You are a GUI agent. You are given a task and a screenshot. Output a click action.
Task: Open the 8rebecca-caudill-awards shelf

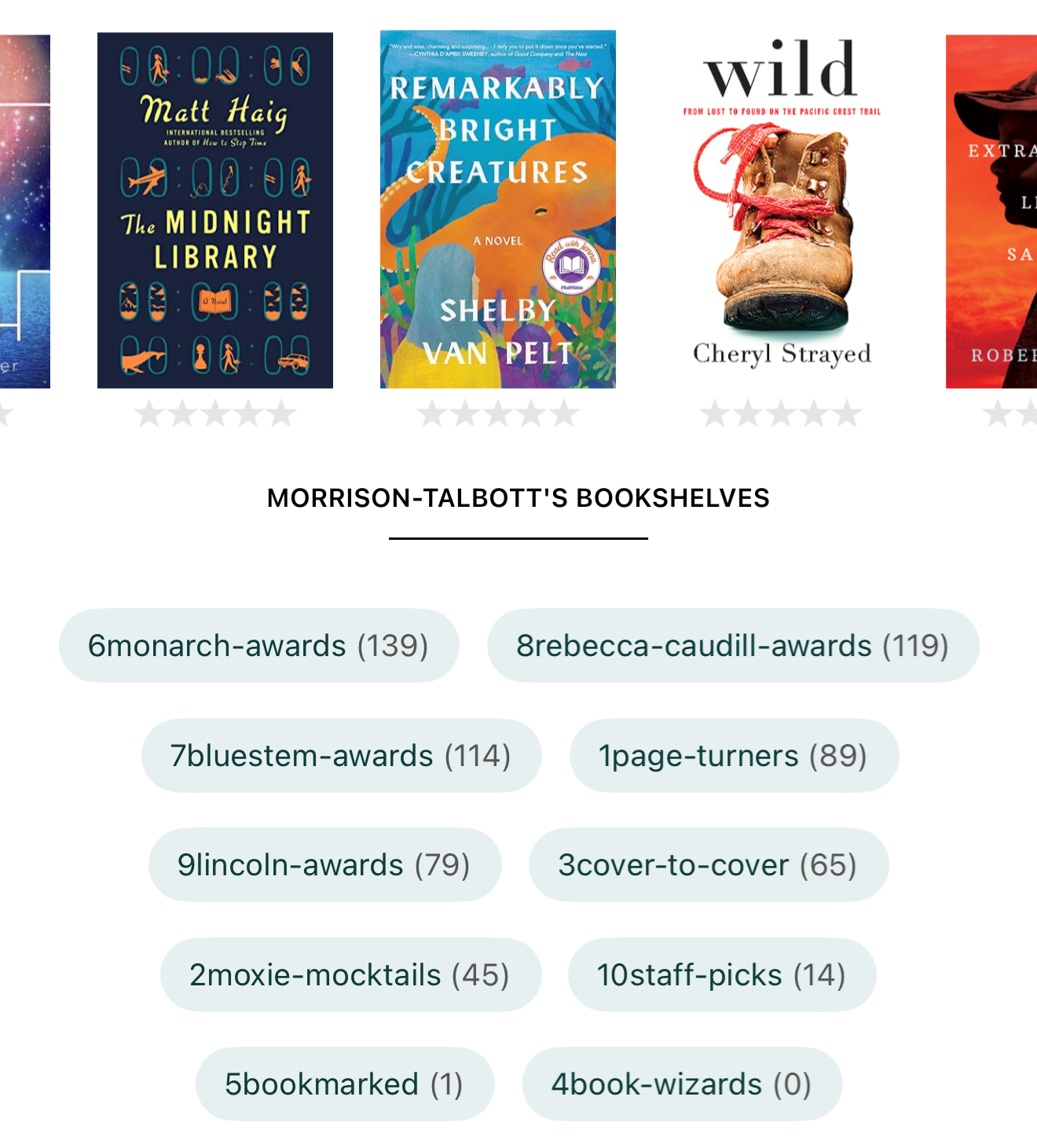(x=732, y=646)
